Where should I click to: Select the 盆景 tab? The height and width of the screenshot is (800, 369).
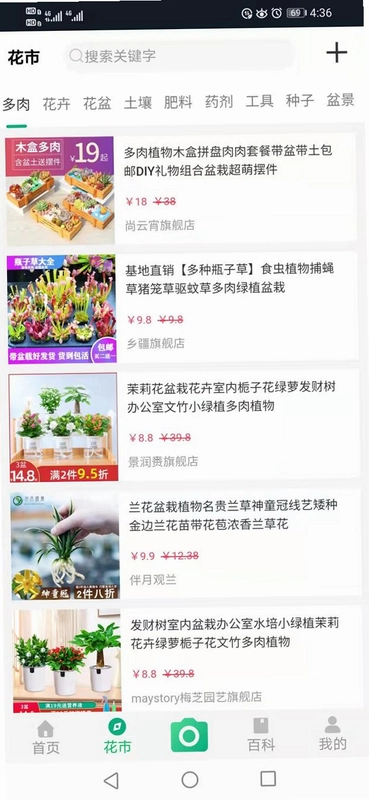pos(340,100)
